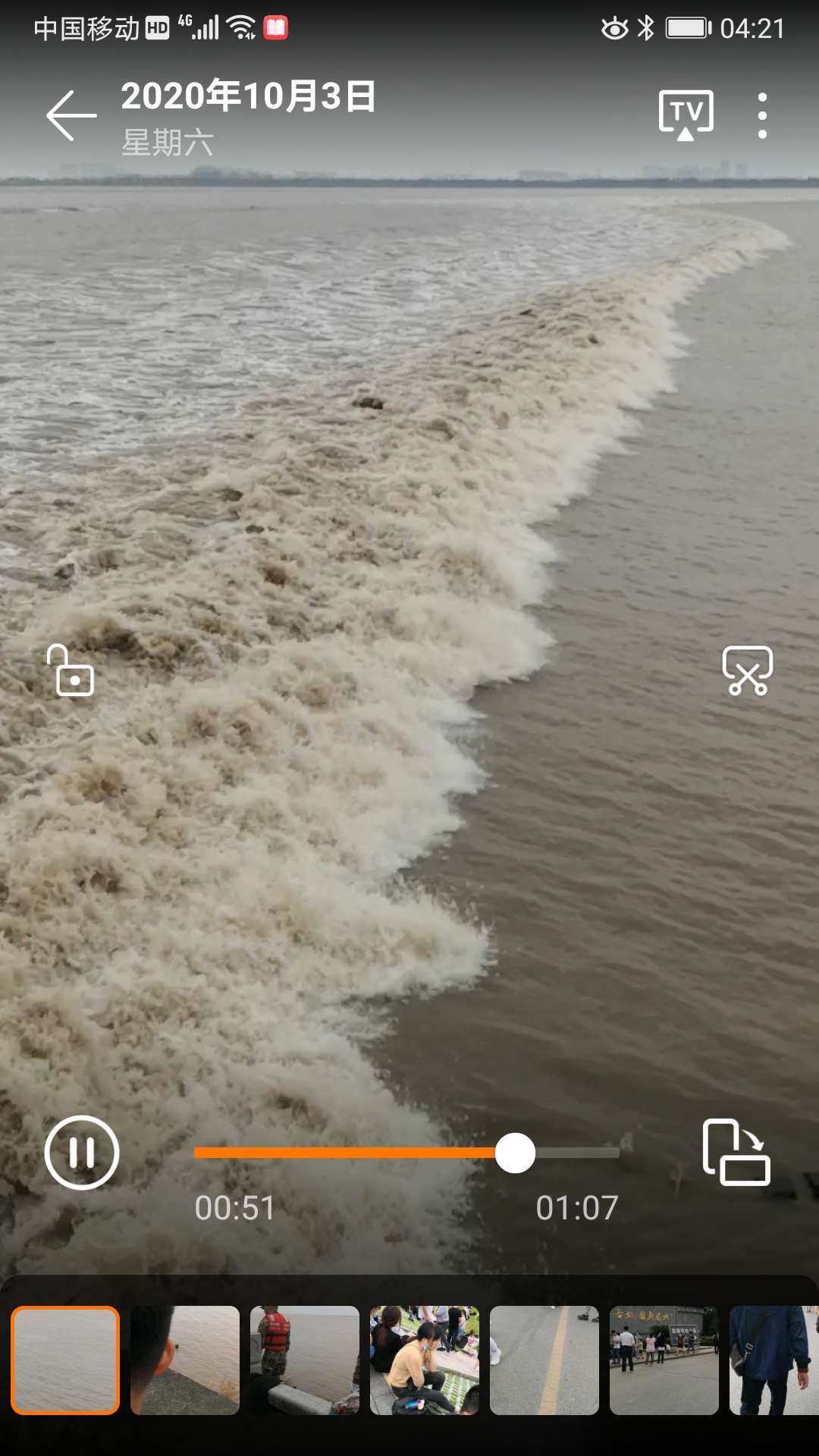Go back using the arrow icon
This screenshot has height=1456, width=819.
(x=71, y=116)
